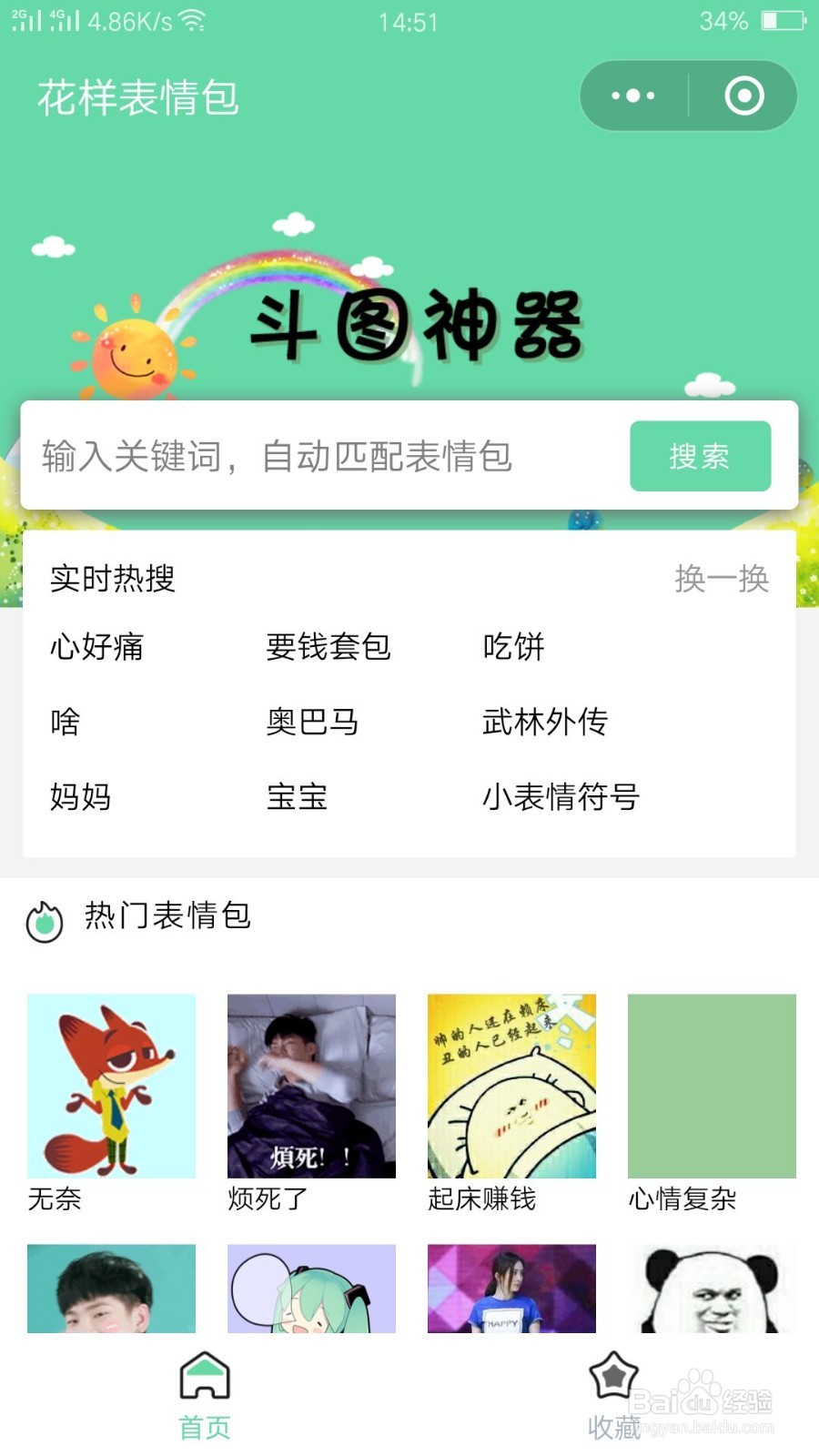Tap the keyword 武林外传 in hot searches
This screenshot has height=1456, width=819.
click(546, 723)
